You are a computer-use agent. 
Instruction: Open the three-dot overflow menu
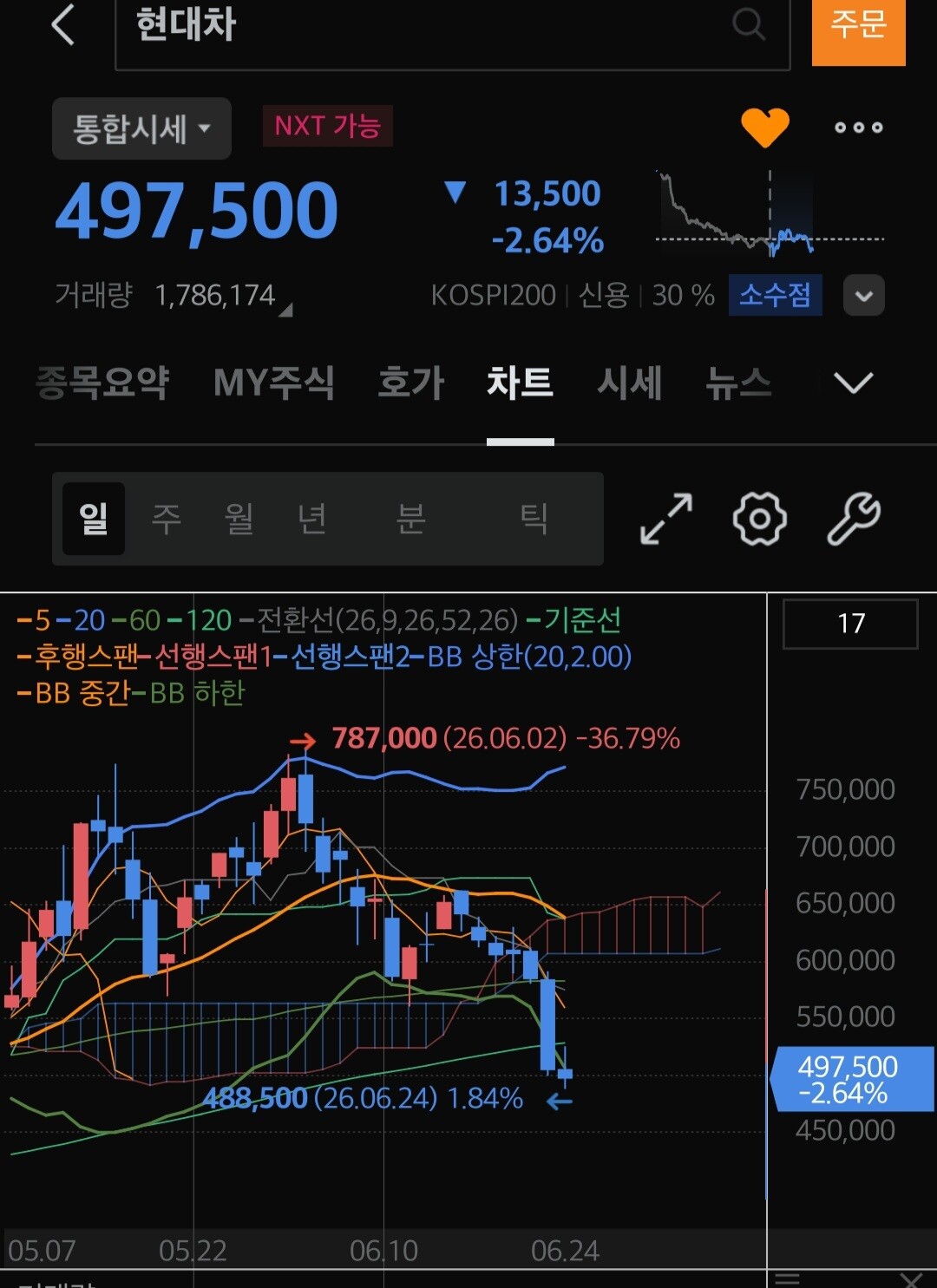[x=858, y=127]
